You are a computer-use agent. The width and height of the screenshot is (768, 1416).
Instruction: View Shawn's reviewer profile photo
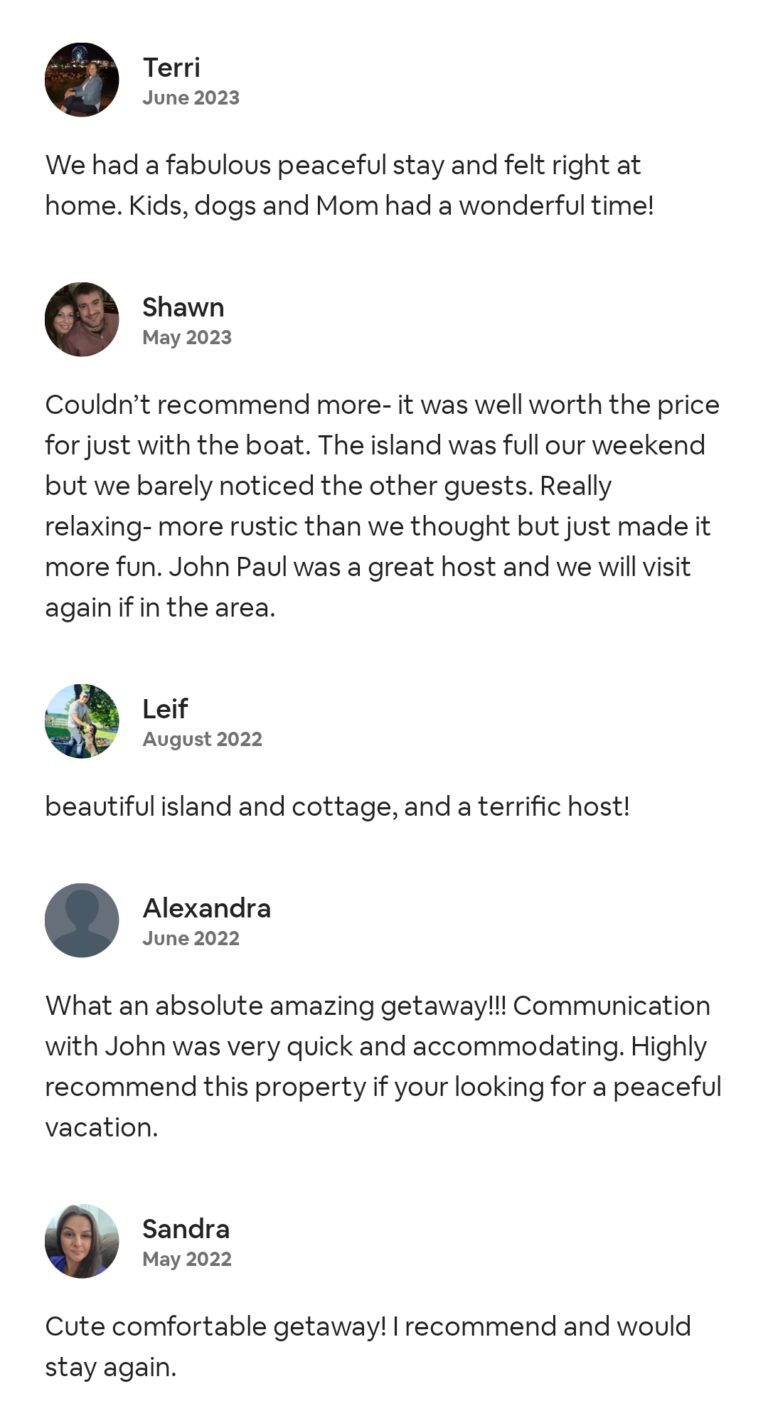pos(82,320)
